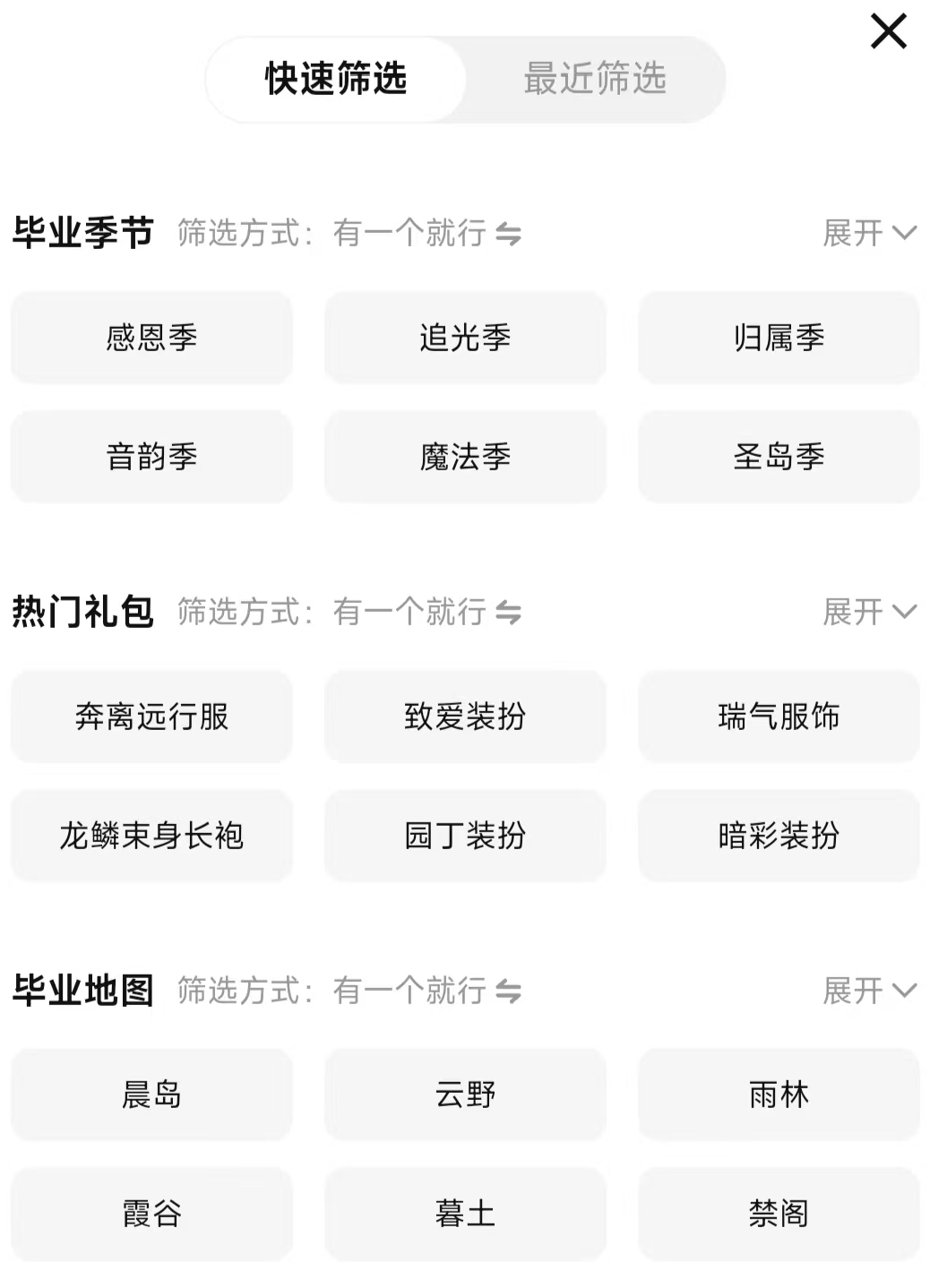Screen dimensions: 947x1288
Task: Select the 感恩季 season filter
Action: [x=151, y=338]
